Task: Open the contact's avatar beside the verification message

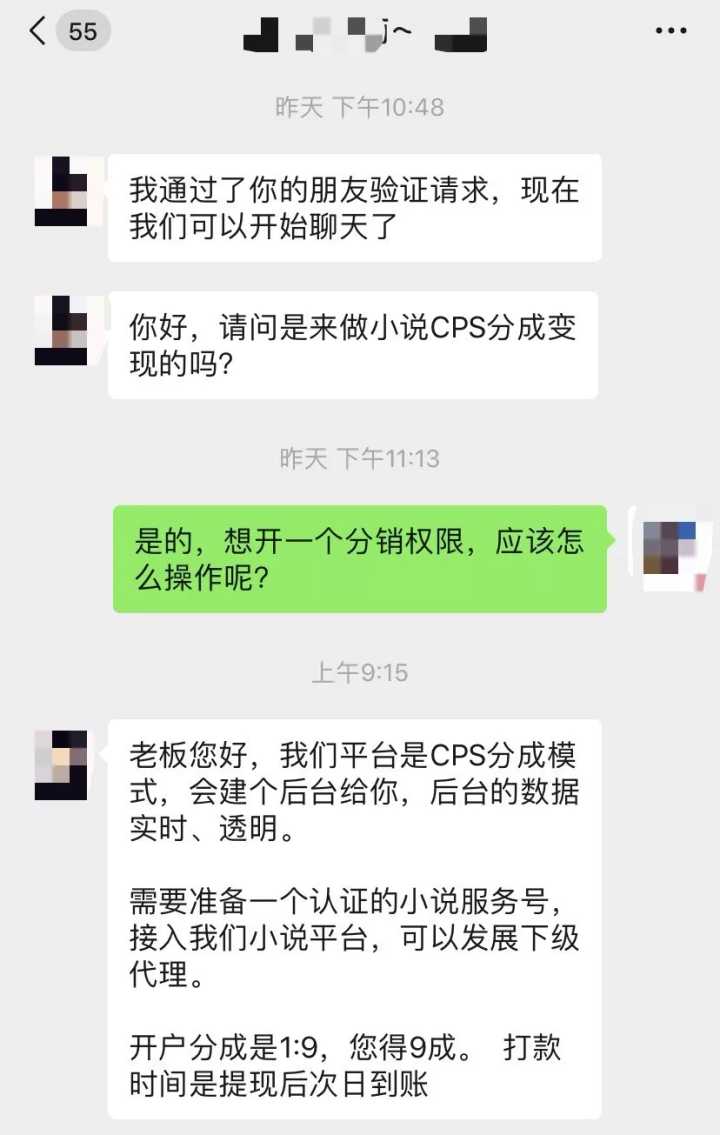Action: click(x=61, y=191)
